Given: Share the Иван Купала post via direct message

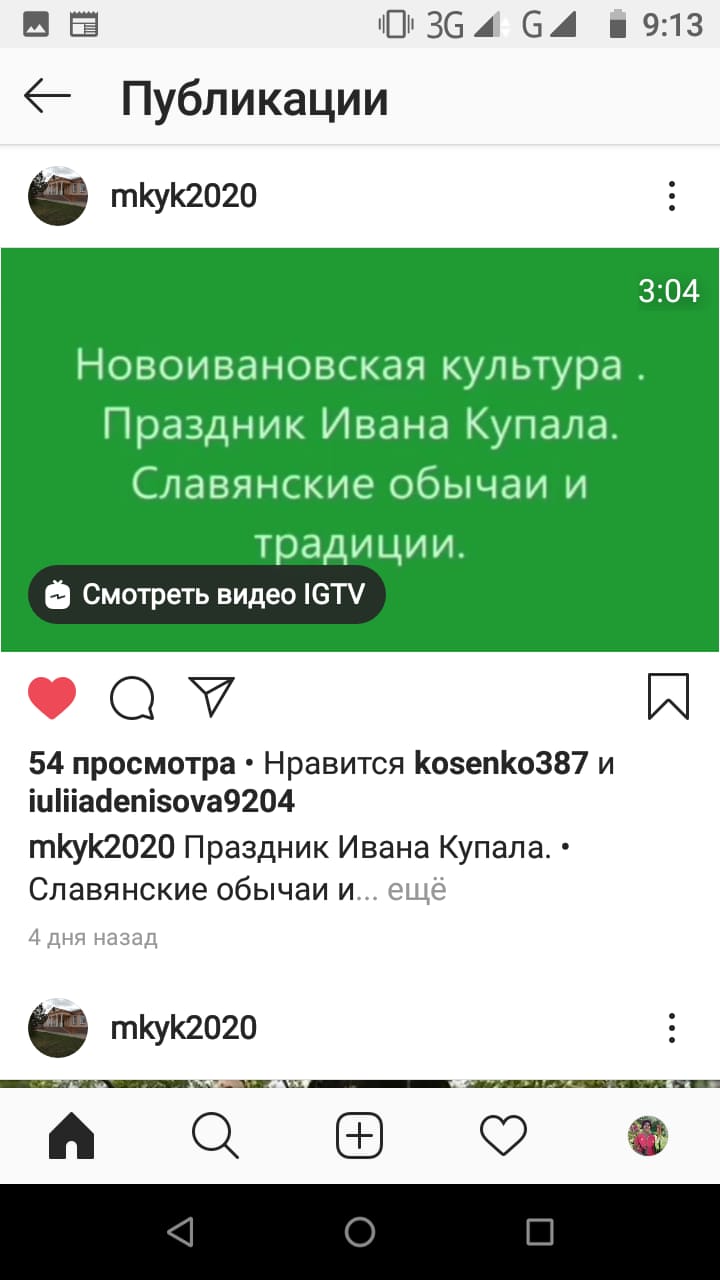Looking at the screenshot, I should coord(211,697).
